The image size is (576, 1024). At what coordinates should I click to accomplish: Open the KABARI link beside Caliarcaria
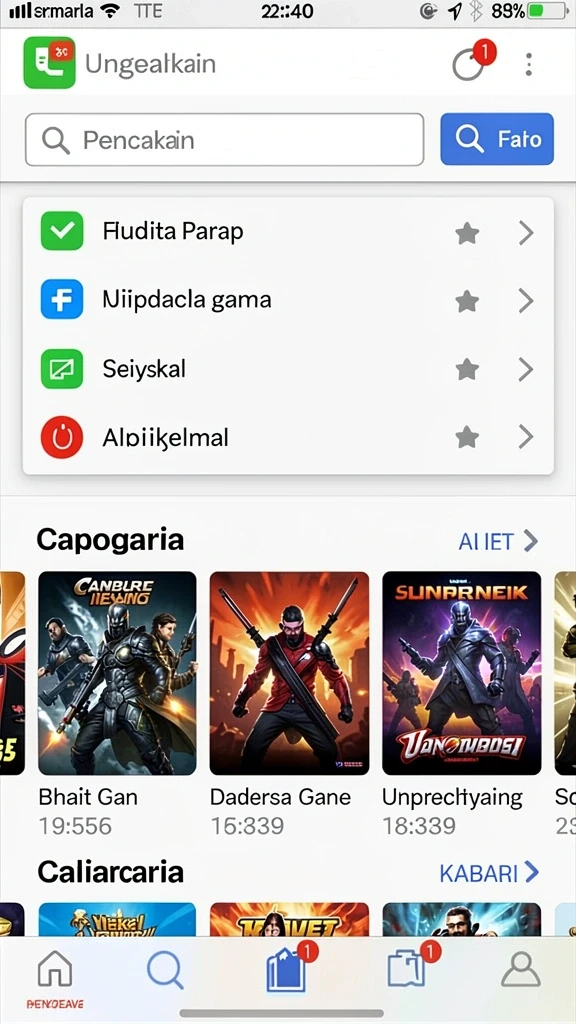coord(489,873)
